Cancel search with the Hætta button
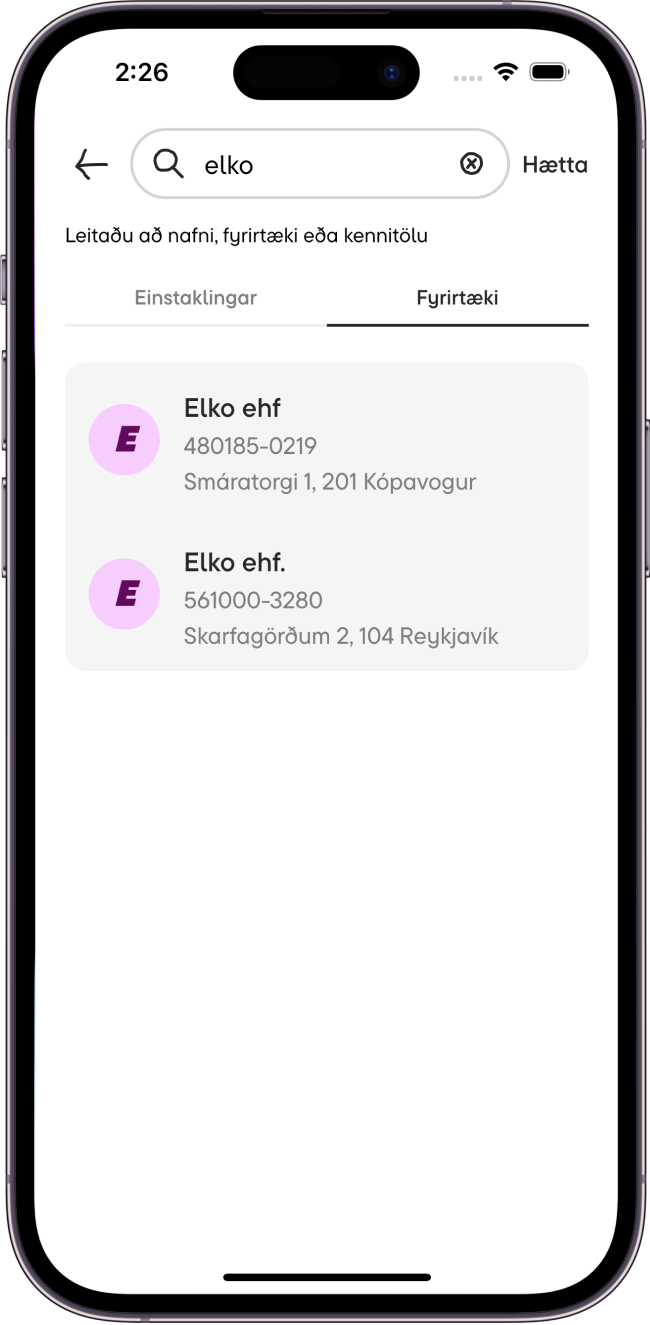Image resolution: width=650 pixels, height=1325 pixels. click(x=555, y=165)
